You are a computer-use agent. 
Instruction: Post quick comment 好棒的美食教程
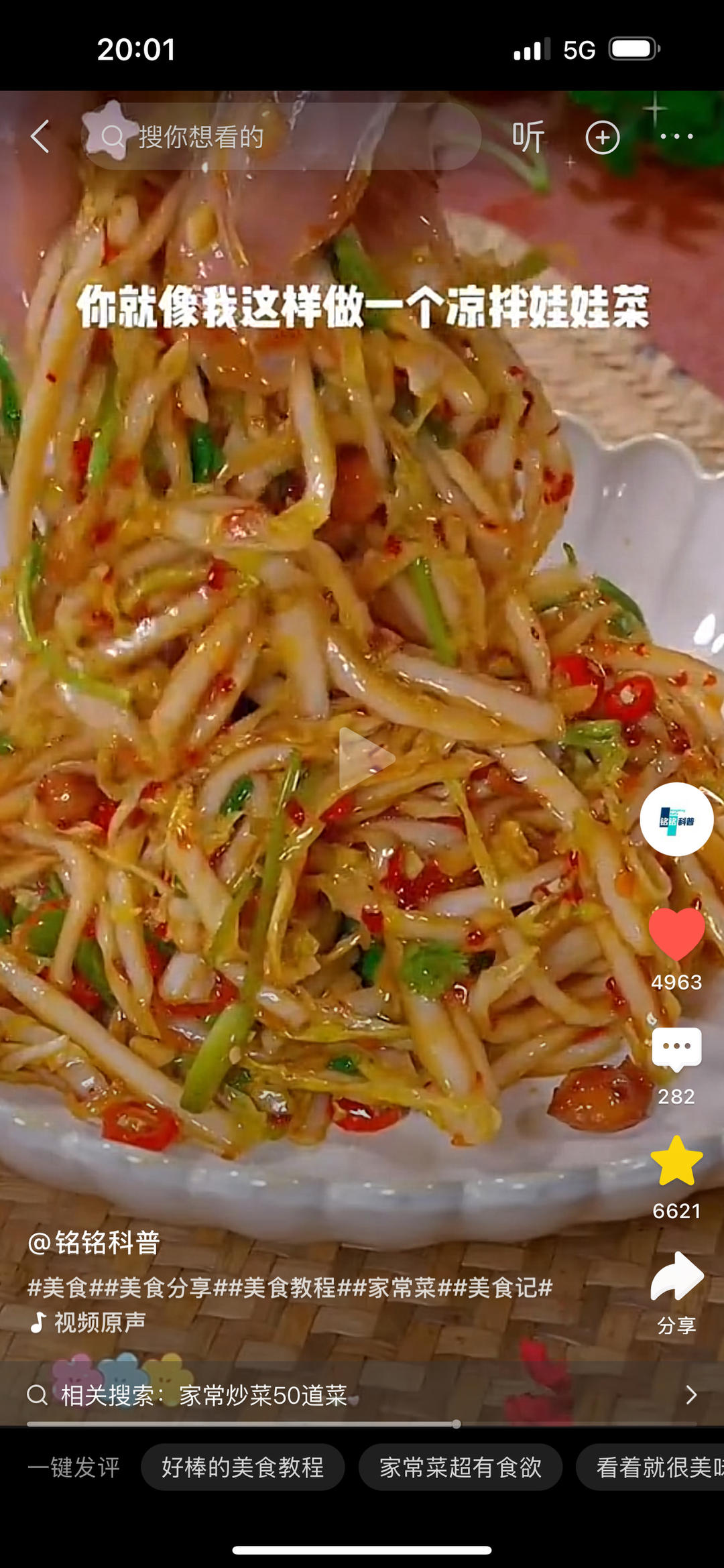pyautogui.click(x=243, y=1467)
